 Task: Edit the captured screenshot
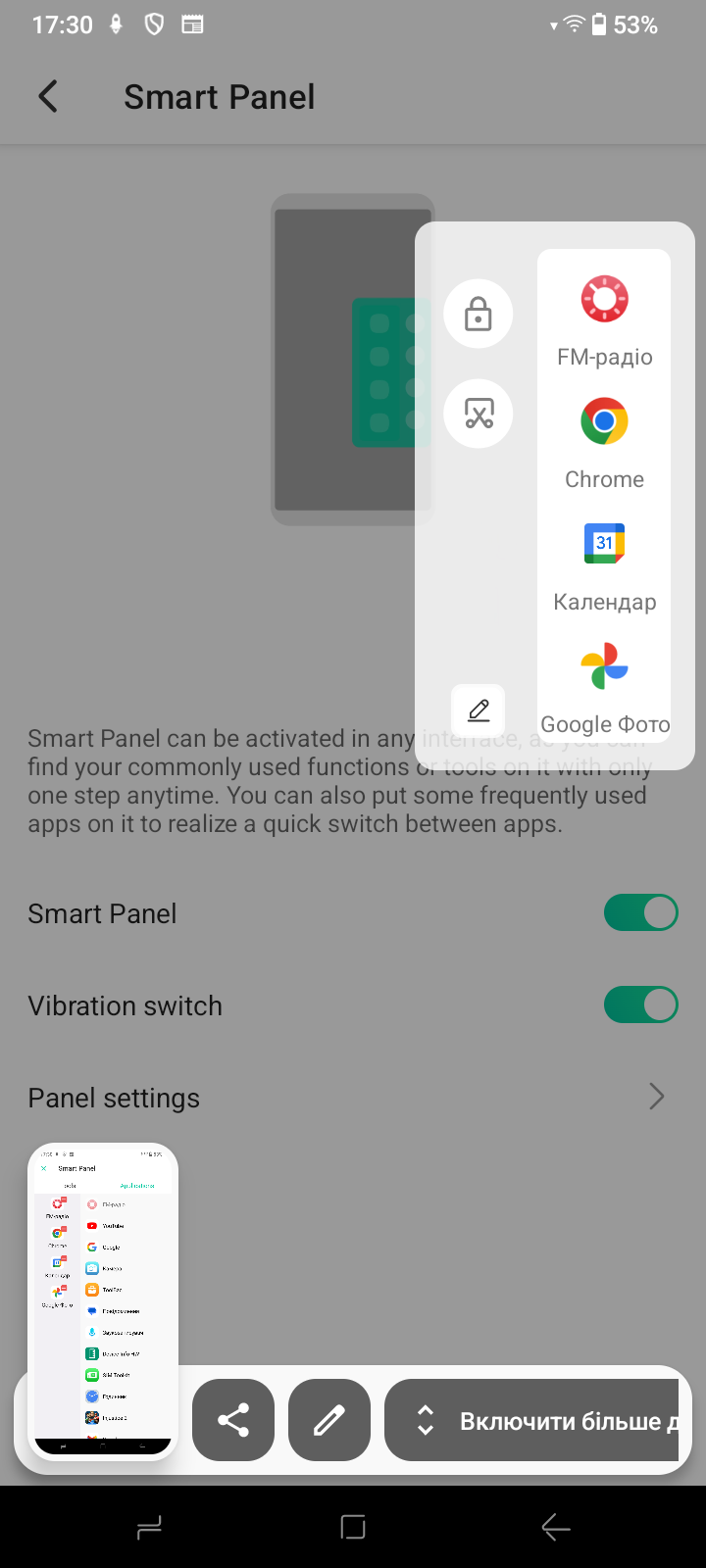pyautogui.click(x=329, y=1420)
